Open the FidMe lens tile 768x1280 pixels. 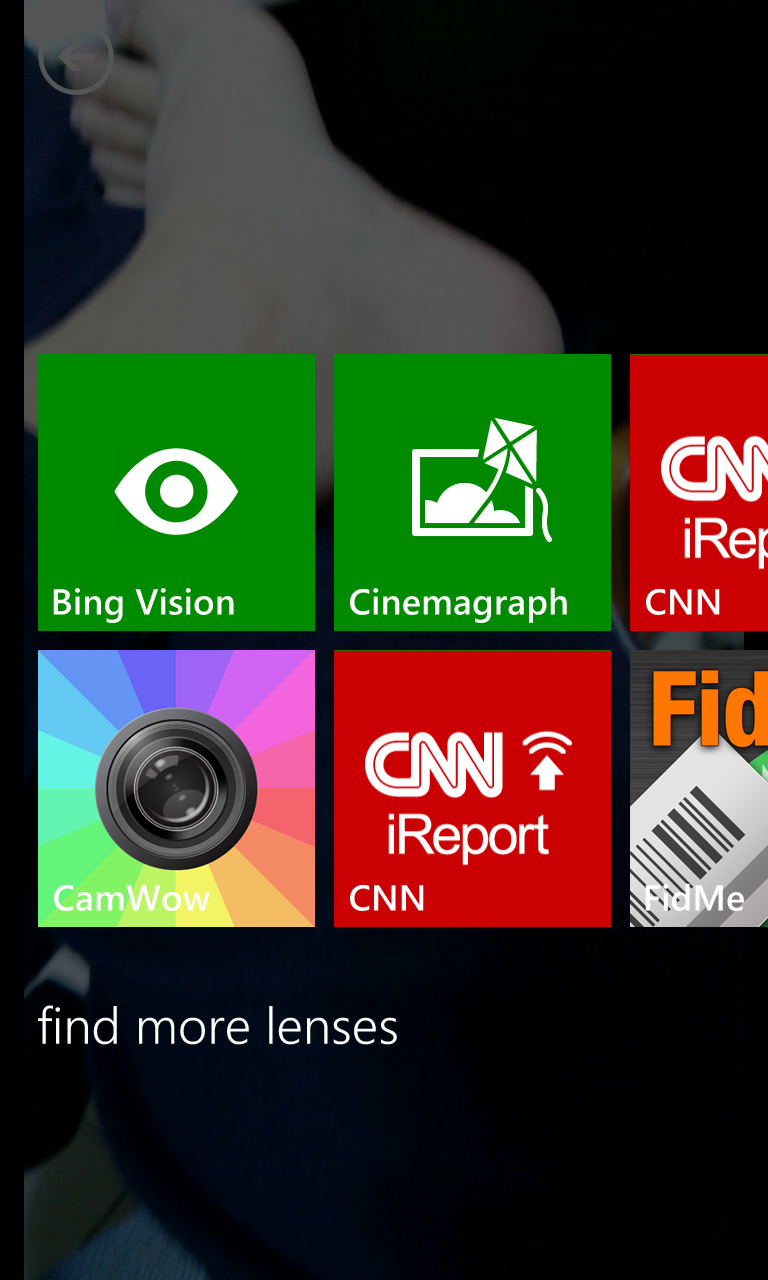(x=699, y=788)
